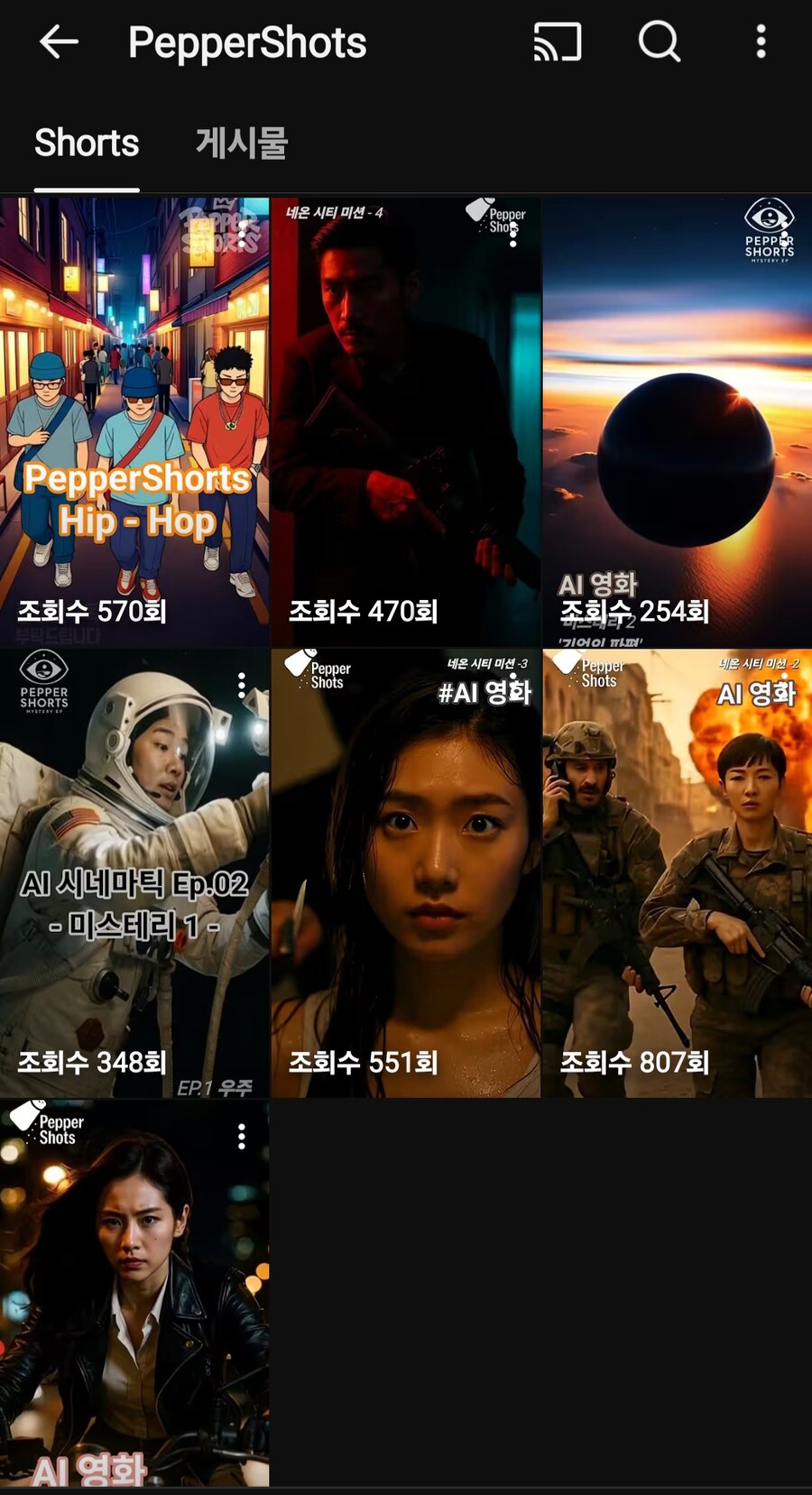This screenshot has height=1495, width=812.
Task: Search within the channel
Action: click(660, 42)
